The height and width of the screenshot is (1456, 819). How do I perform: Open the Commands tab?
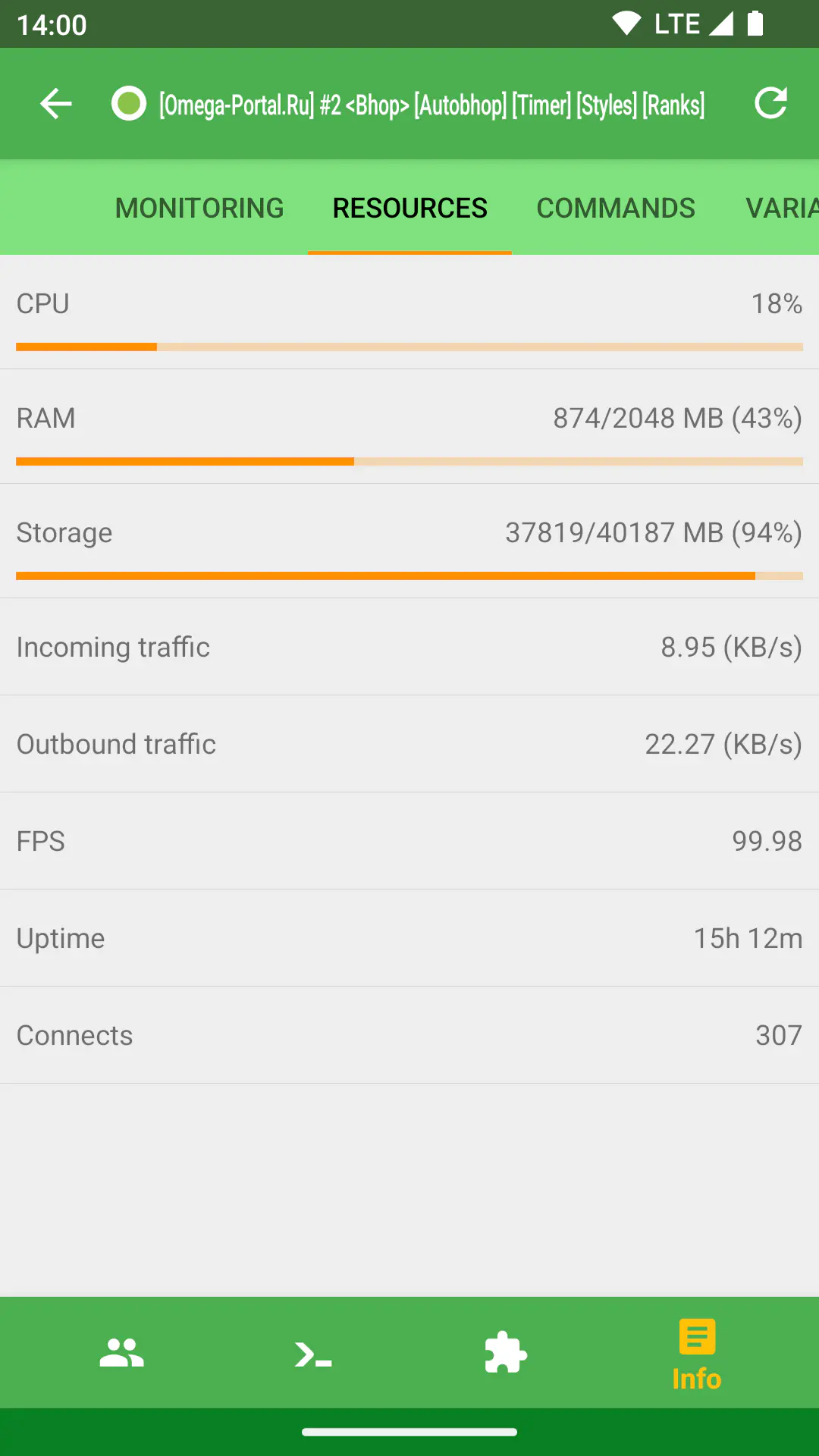[x=616, y=208]
